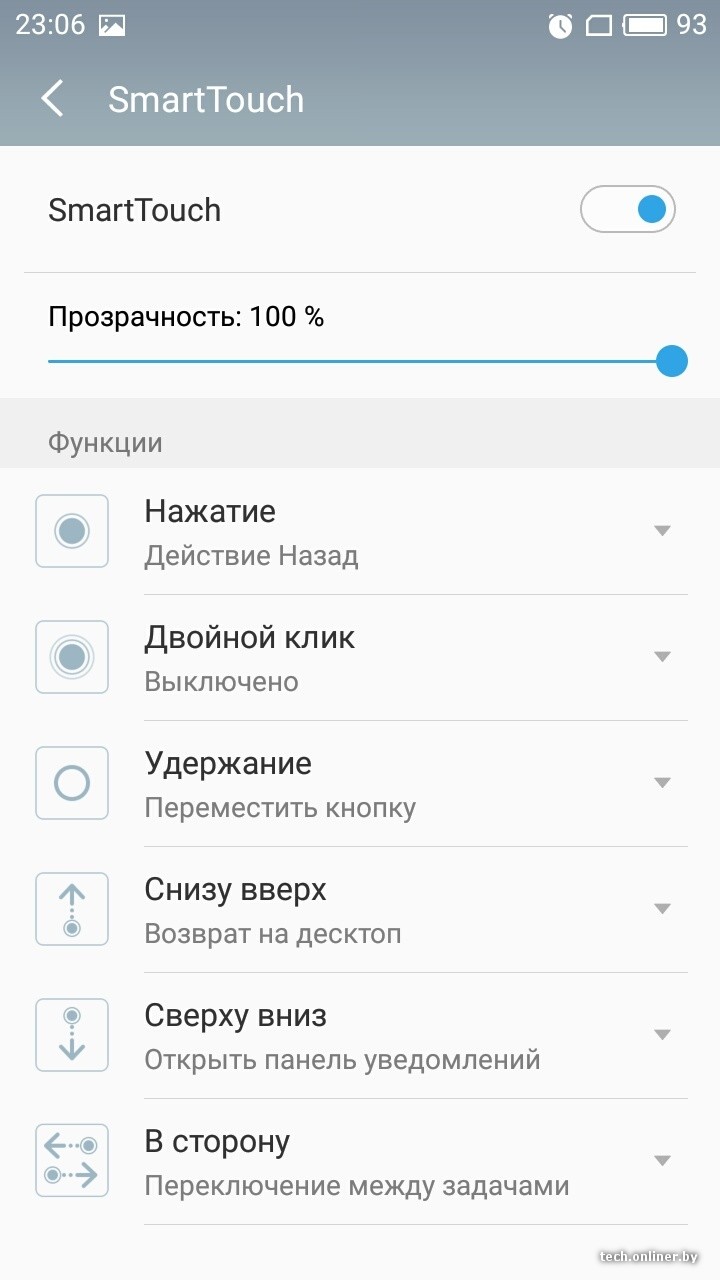Screen dimensions: 720x1280
Task: Open the Нажатие action dropdown
Action: (661, 530)
